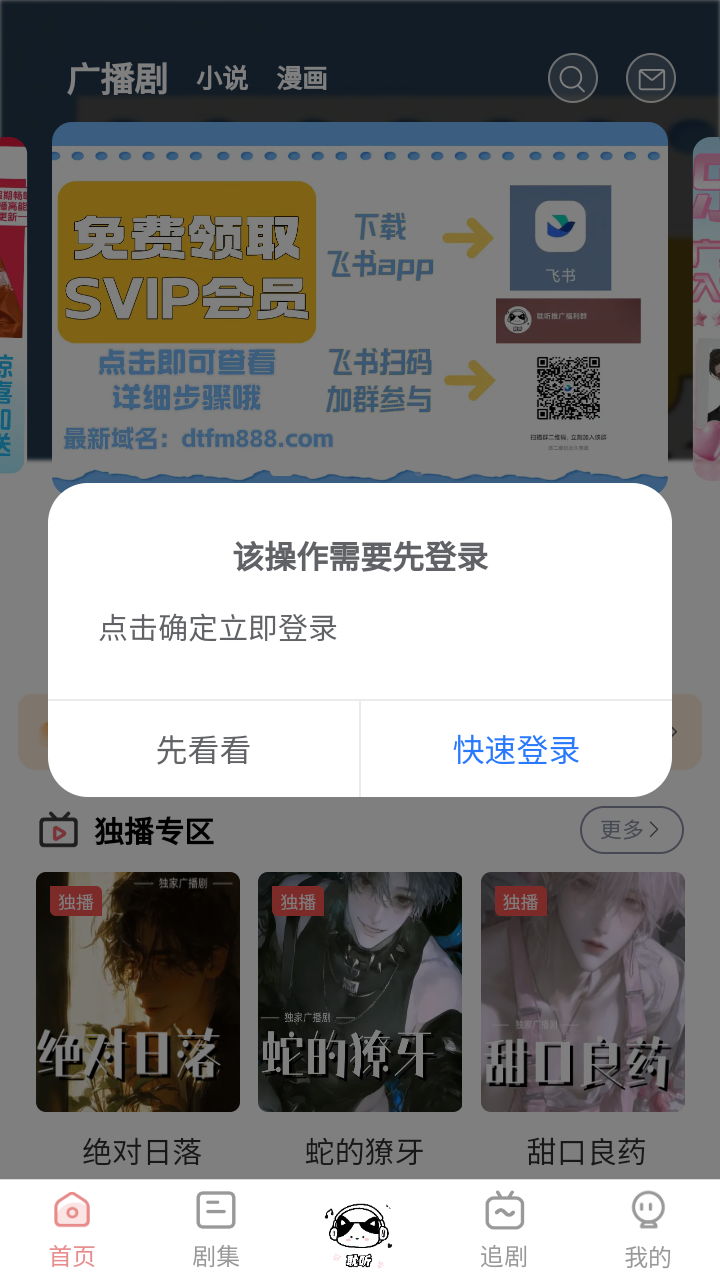
Task: Open the 甜口良药 drama cover
Action: coord(583,992)
